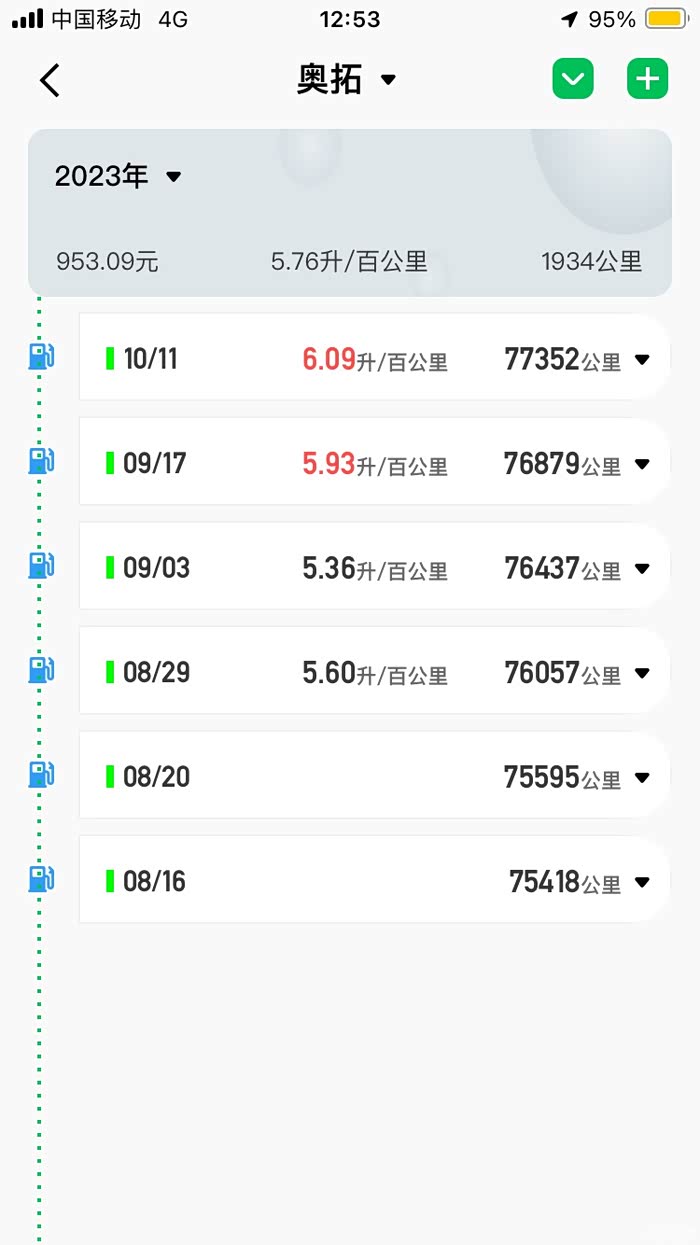Open the 奥拓 vehicle dropdown
700x1245 pixels.
click(x=346, y=80)
